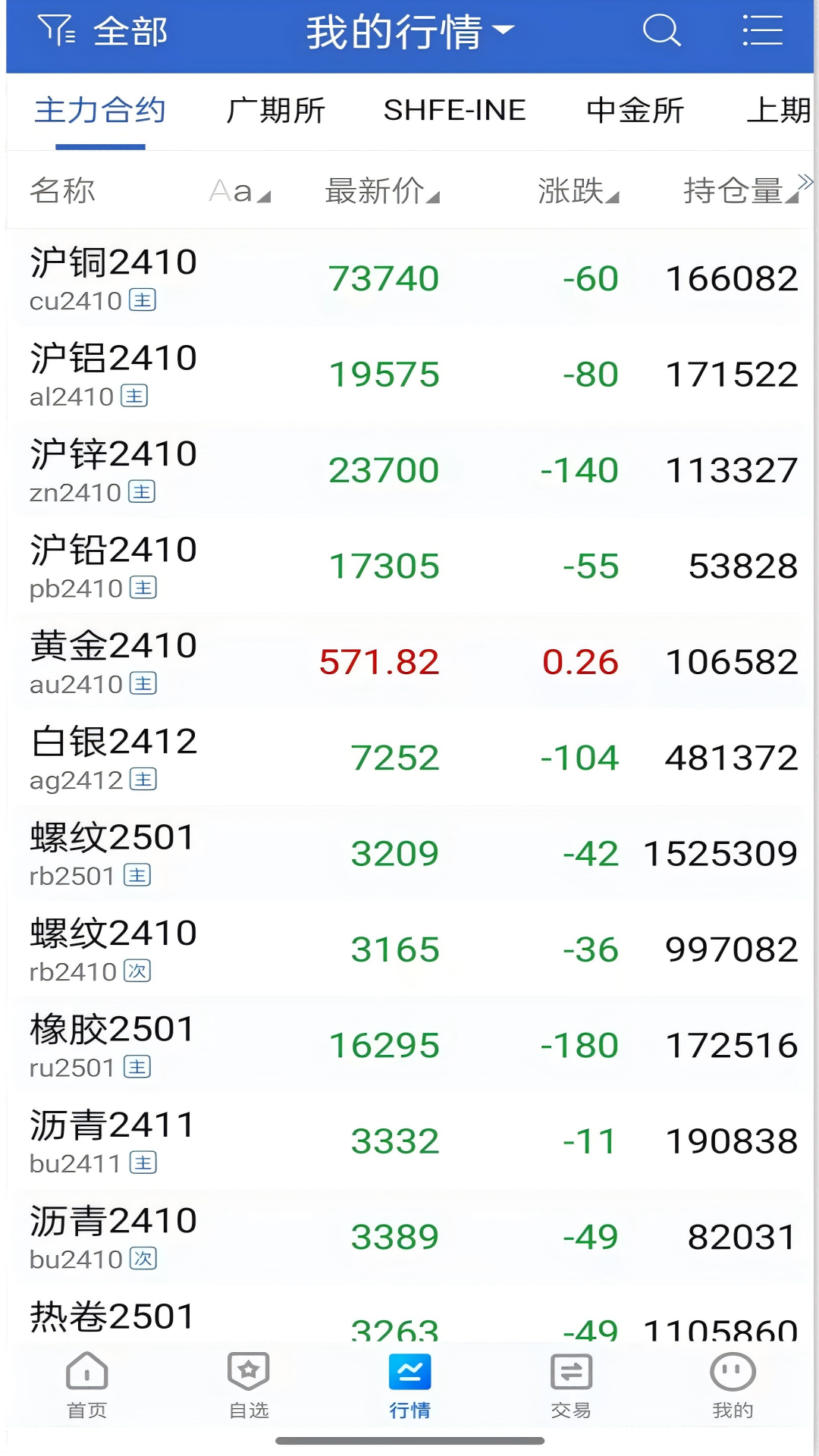The width and height of the screenshot is (819, 1456).
Task: Toggle the Aa name display option
Action: click(239, 191)
